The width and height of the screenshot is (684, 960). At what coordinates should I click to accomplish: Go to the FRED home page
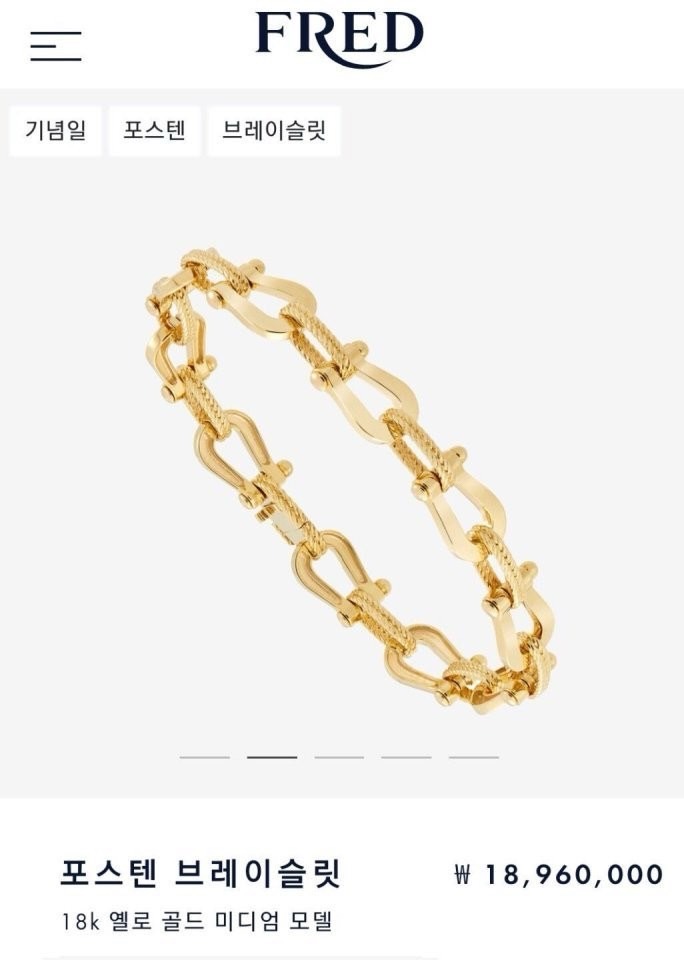tap(340, 38)
